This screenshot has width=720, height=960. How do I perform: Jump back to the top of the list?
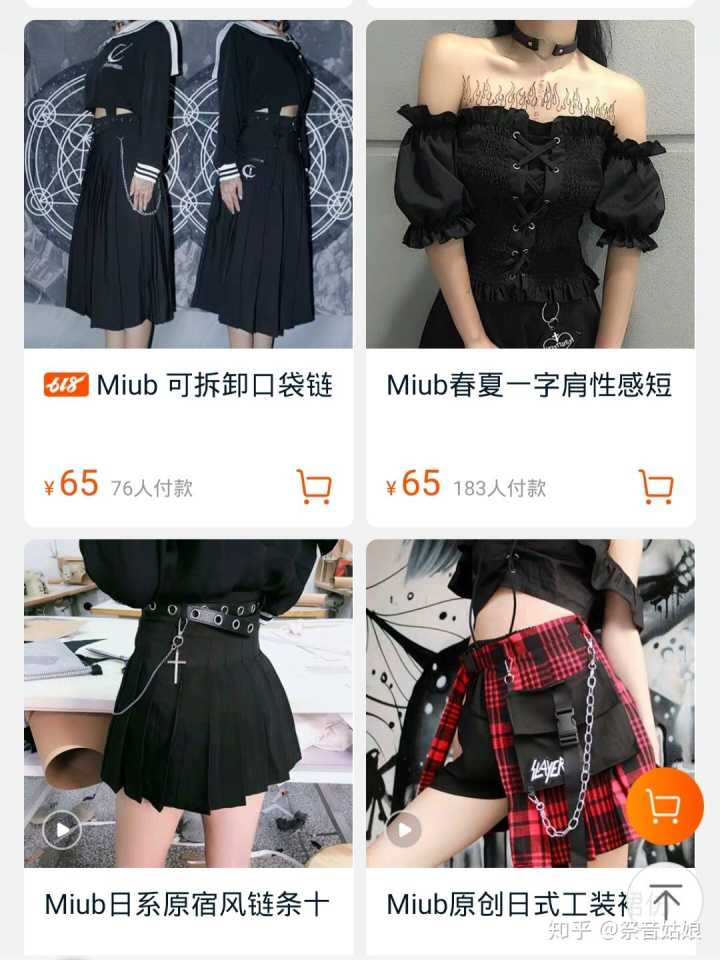point(665,901)
